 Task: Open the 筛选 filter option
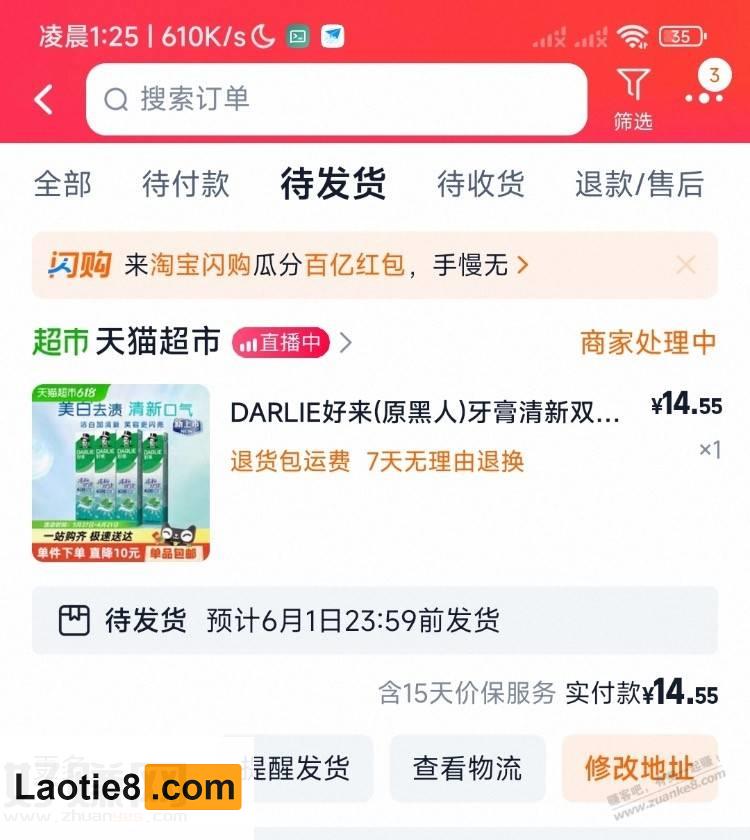click(x=633, y=98)
